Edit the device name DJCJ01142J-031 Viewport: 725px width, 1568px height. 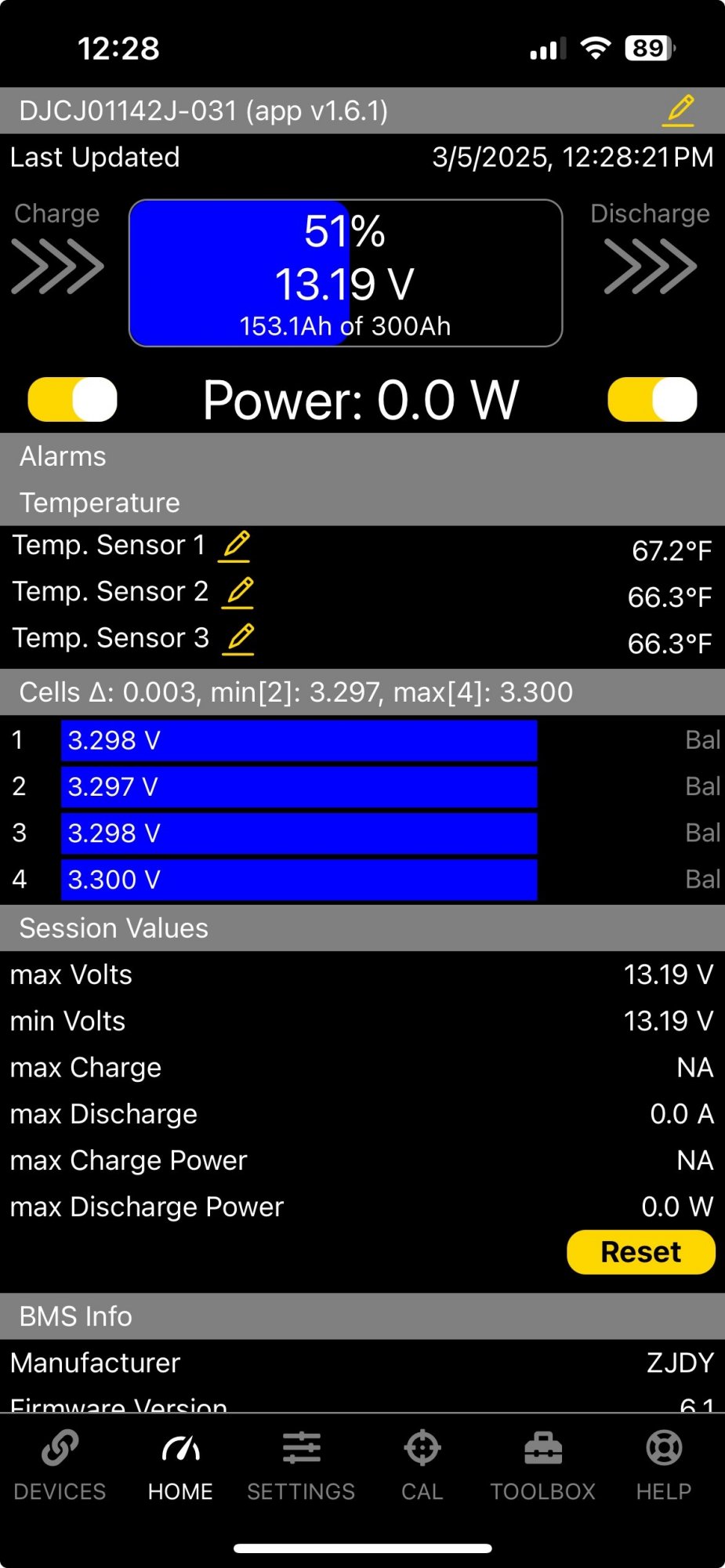(x=678, y=111)
